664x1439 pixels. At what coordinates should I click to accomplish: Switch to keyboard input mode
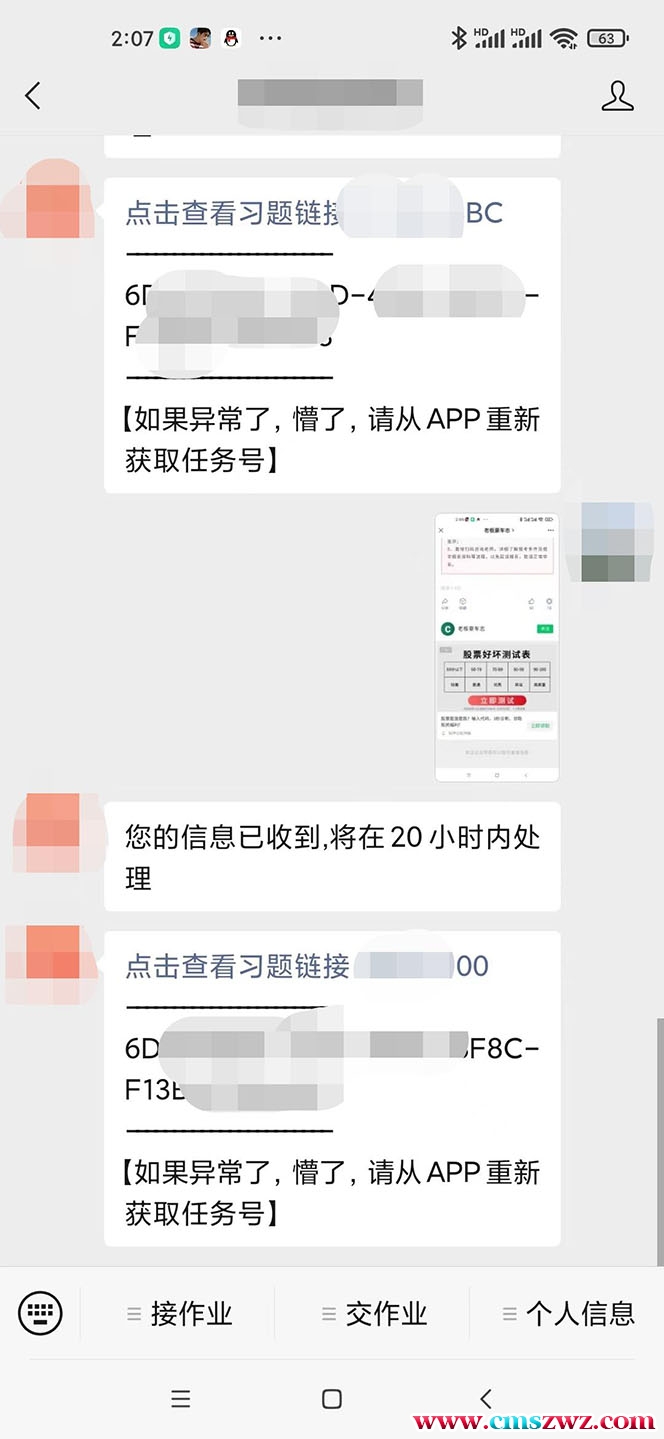41,1312
